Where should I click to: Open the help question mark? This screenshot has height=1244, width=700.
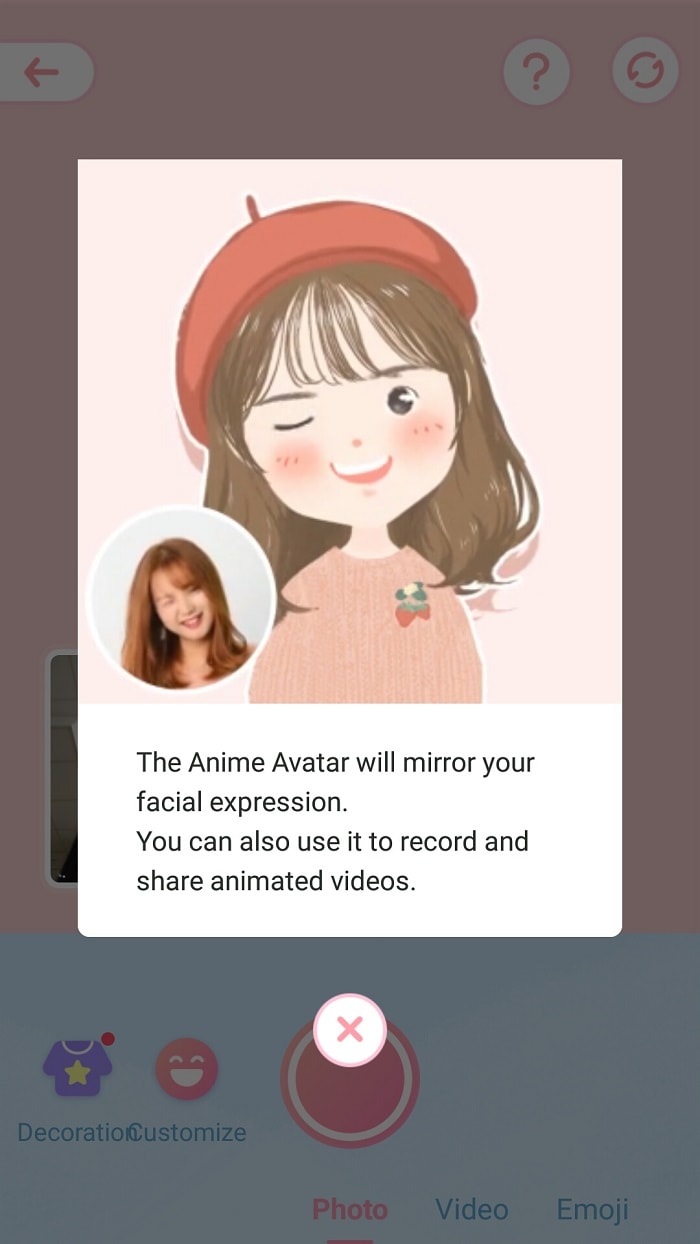[537, 72]
